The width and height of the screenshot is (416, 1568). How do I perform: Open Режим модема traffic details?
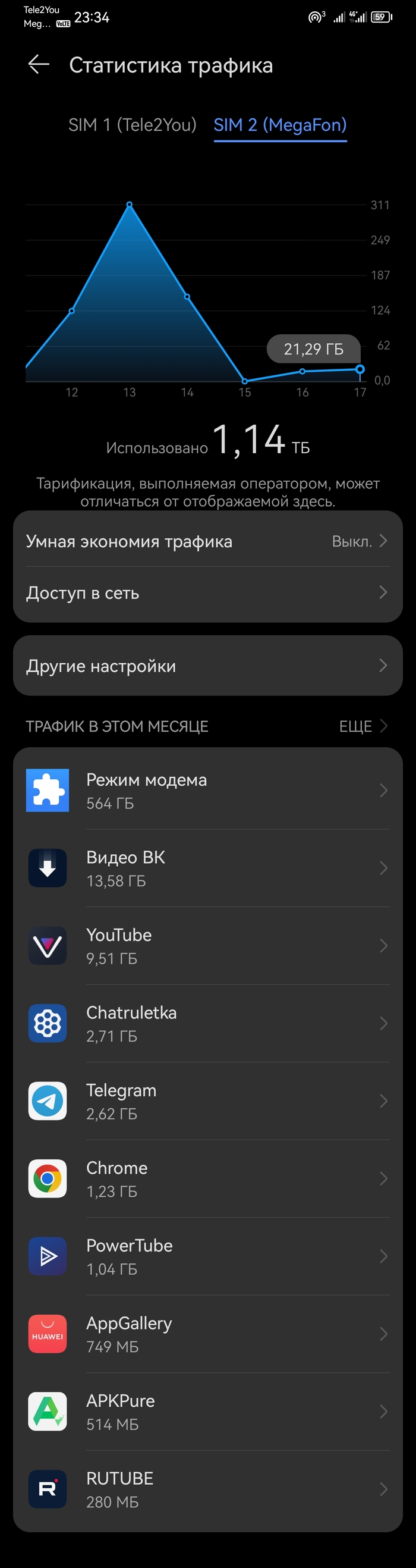pos(207,791)
